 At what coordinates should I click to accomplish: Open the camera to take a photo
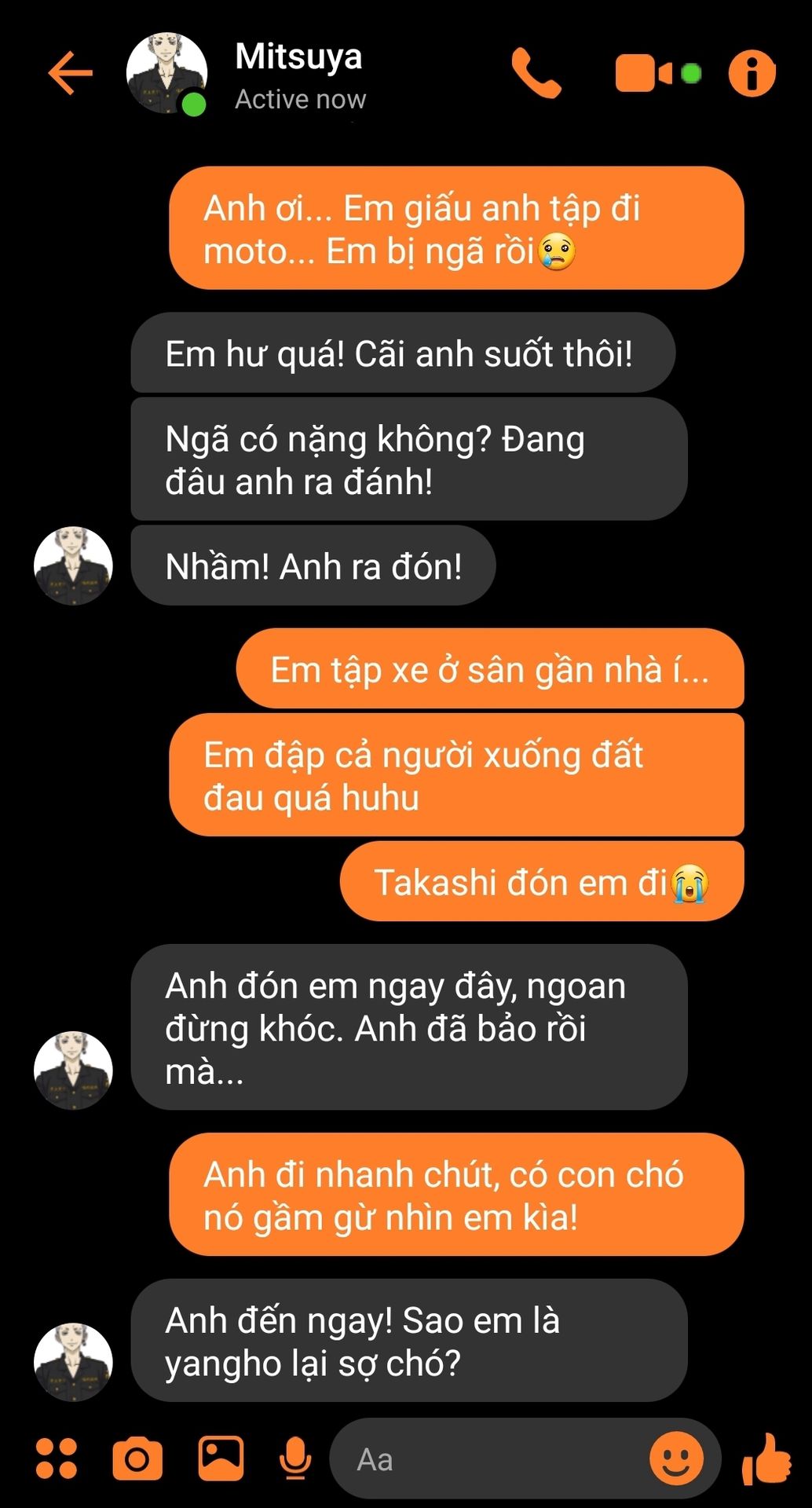137,1459
